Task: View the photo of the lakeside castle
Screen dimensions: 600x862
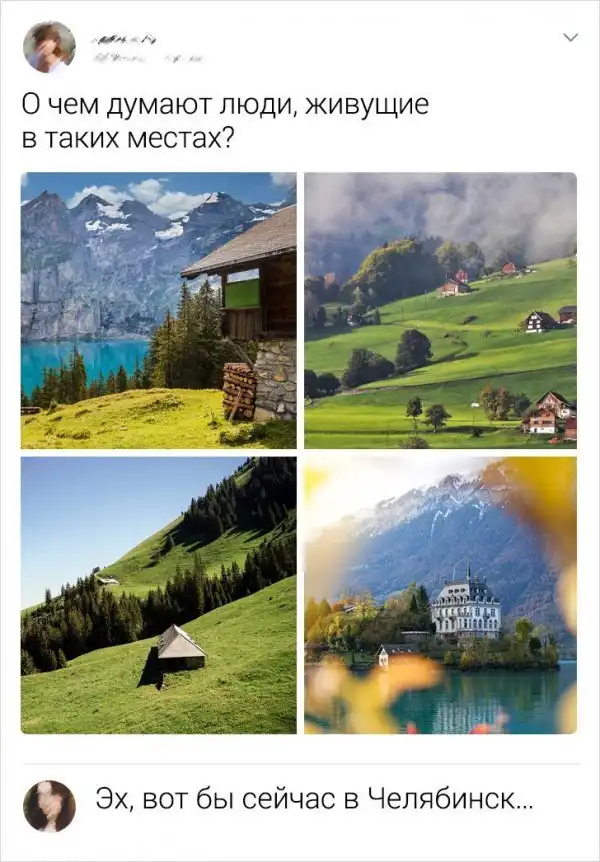Action: tap(440, 595)
